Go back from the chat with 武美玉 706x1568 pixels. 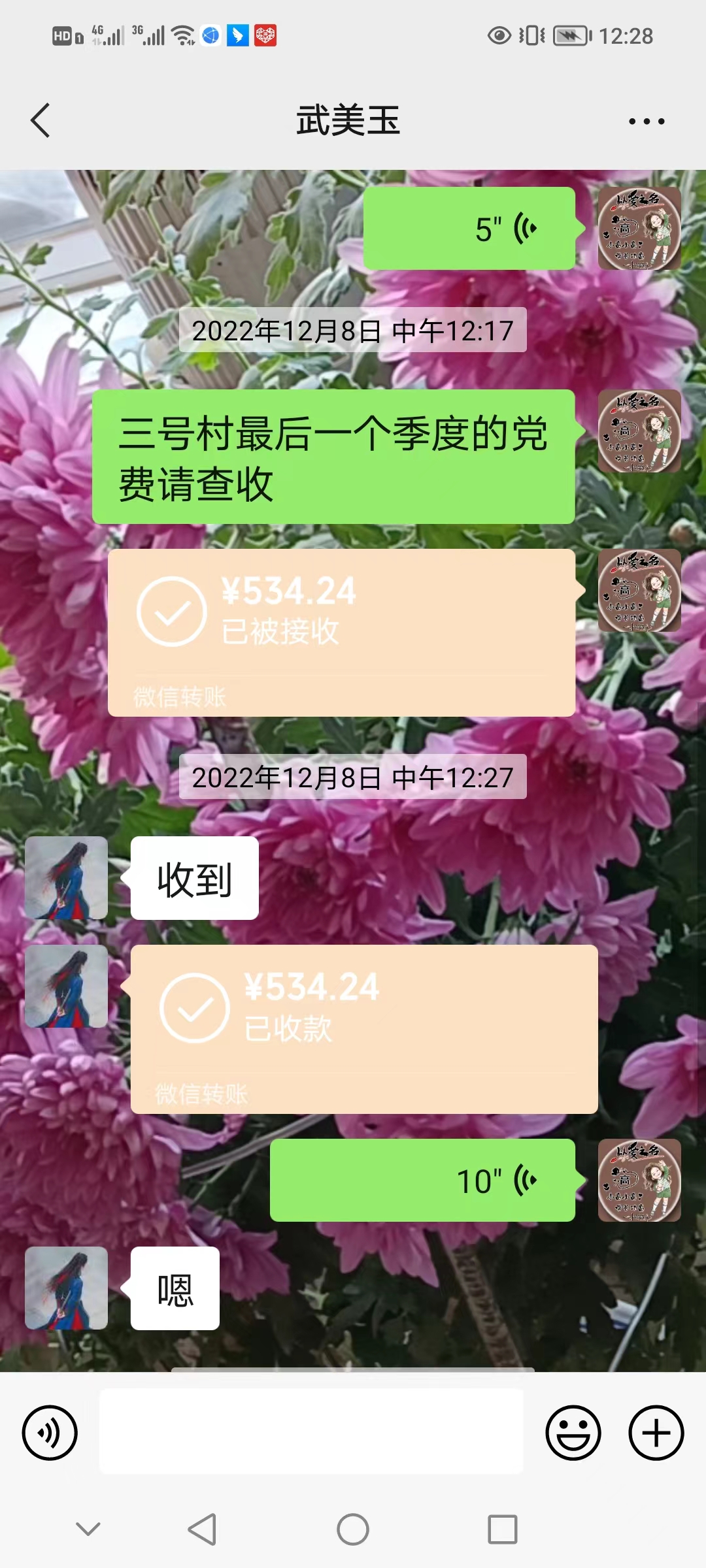tap(41, 121)
